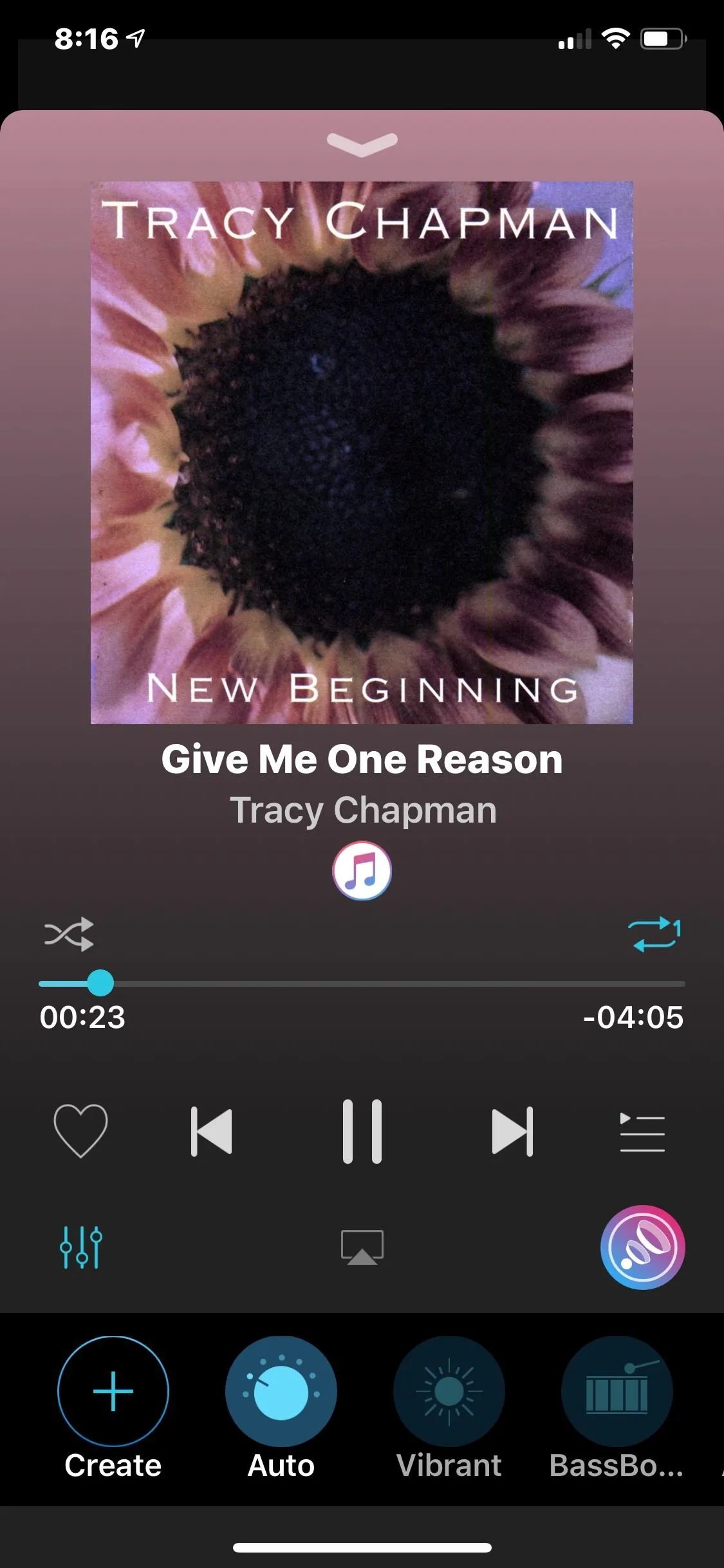Select the Auto preset
The image size is (724, 1568).
click(x=281, y=1391)
